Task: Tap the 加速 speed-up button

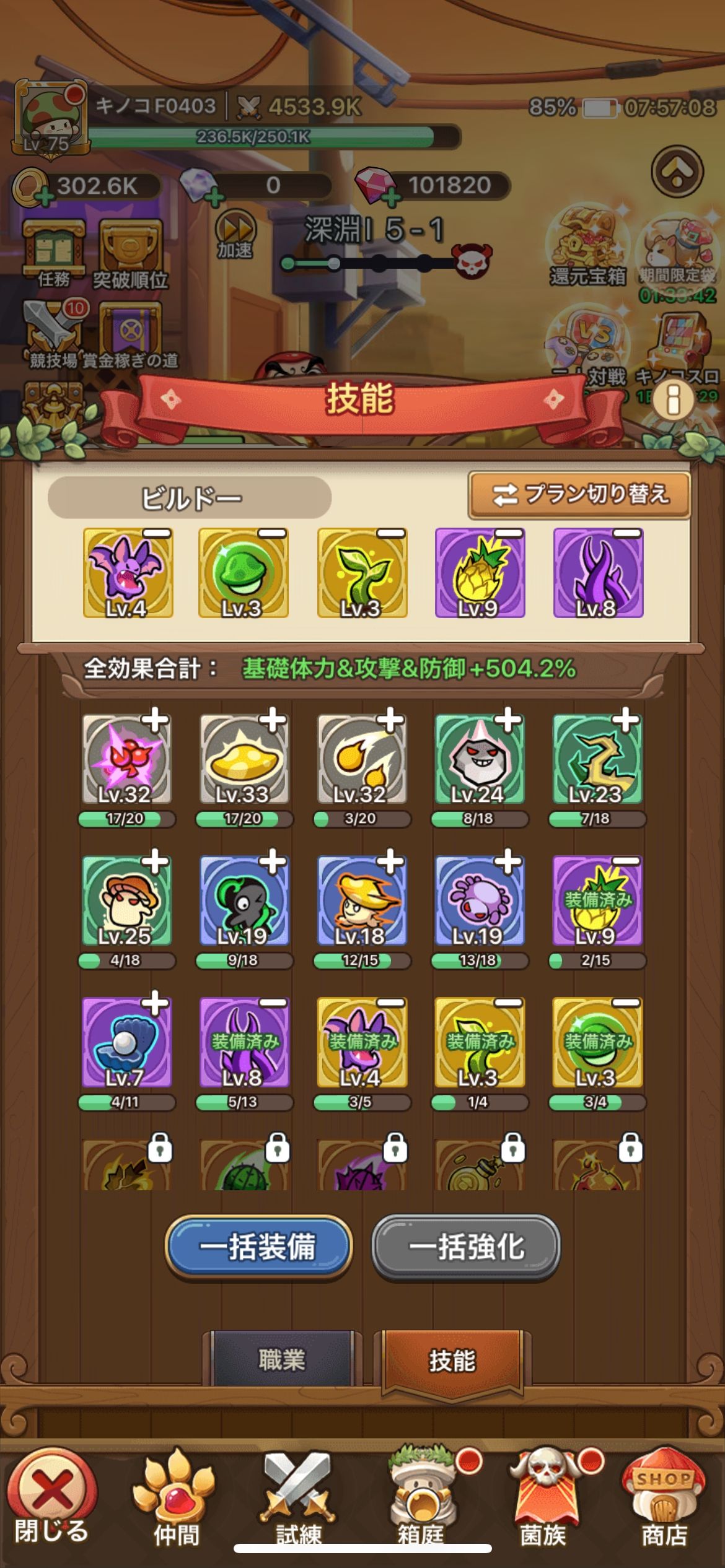Action: (235, 235)
